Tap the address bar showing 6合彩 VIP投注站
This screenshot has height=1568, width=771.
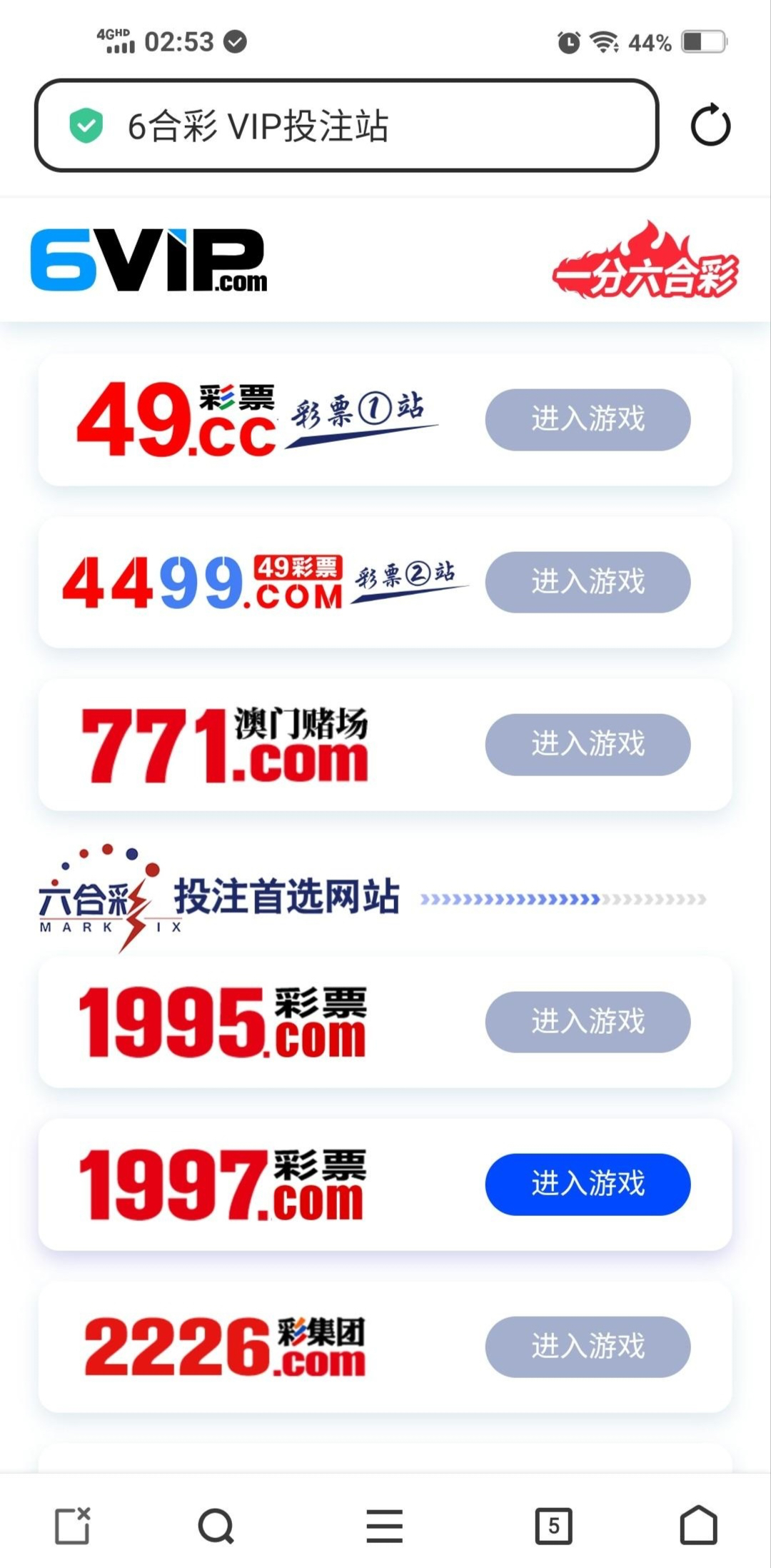tap(346, 126)
